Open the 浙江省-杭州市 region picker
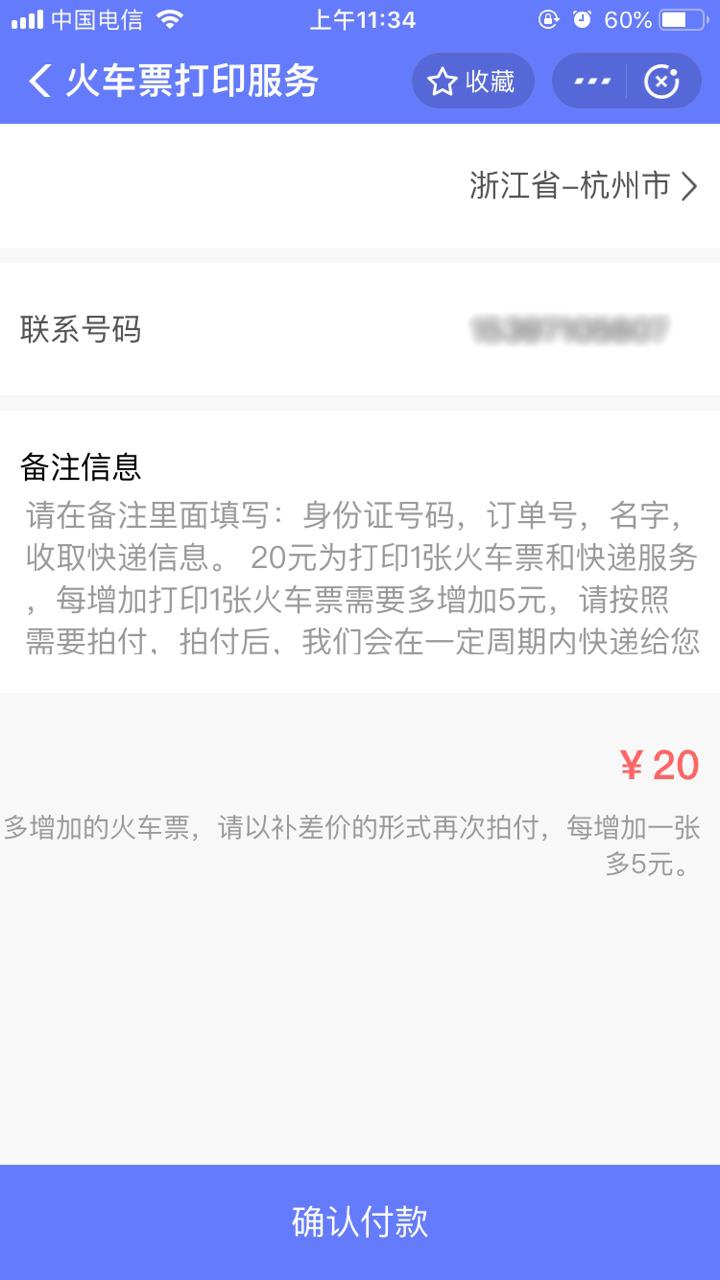 (583, 186)
